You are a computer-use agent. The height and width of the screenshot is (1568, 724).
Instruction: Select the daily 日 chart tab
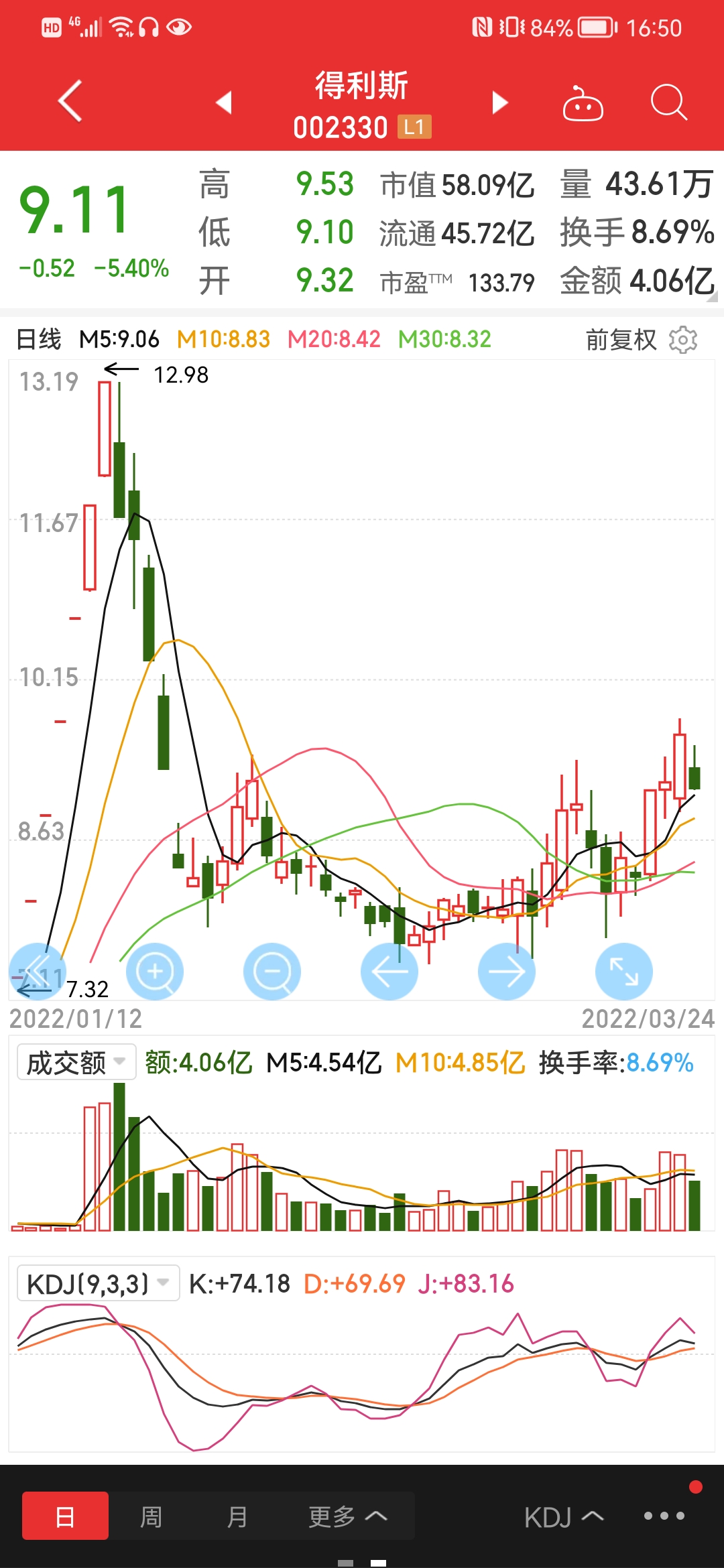[65, 1516]
